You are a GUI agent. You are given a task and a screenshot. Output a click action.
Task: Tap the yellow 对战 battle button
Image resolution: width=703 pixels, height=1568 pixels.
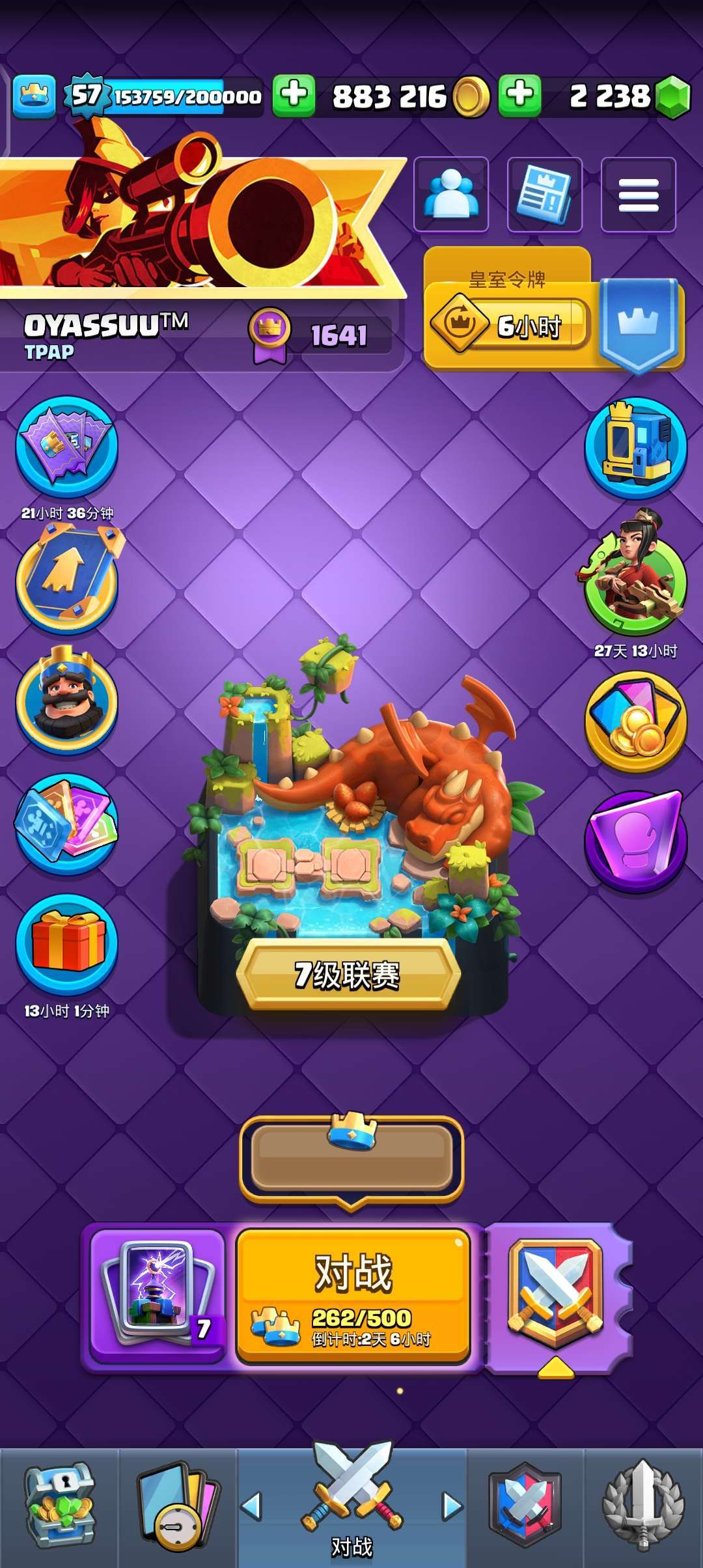(353, 1295)
